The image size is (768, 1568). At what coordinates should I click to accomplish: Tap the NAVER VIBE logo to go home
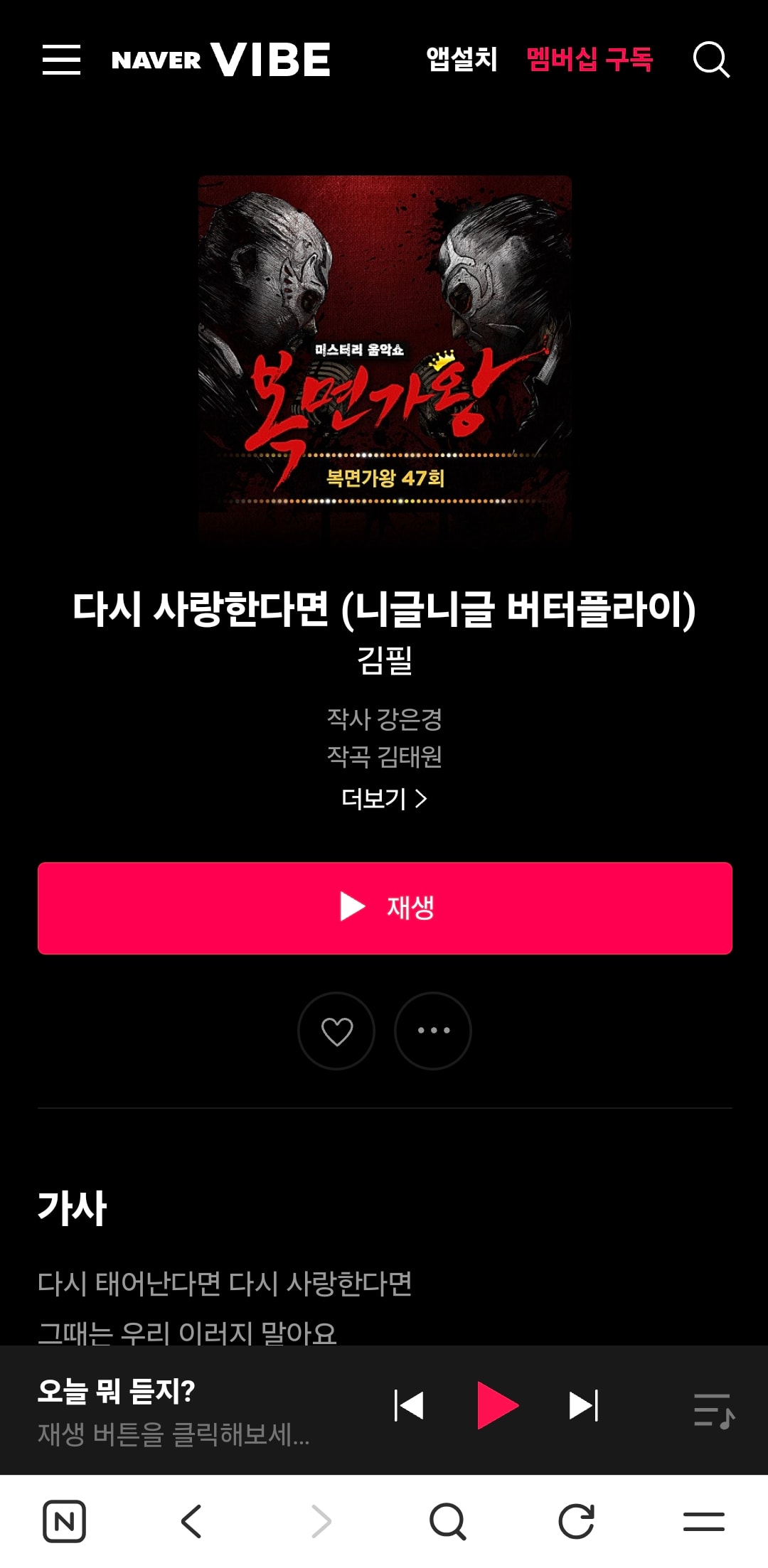point(221,59)
